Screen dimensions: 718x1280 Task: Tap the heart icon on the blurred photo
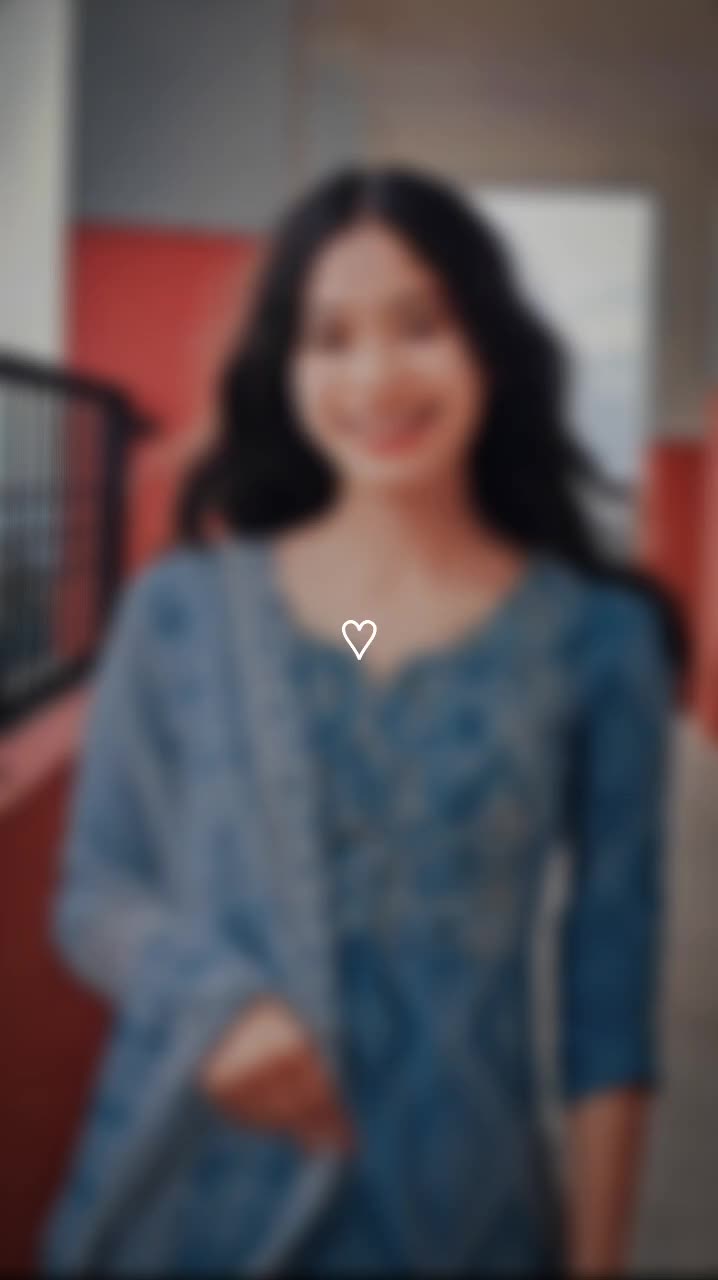click(359, 639)
